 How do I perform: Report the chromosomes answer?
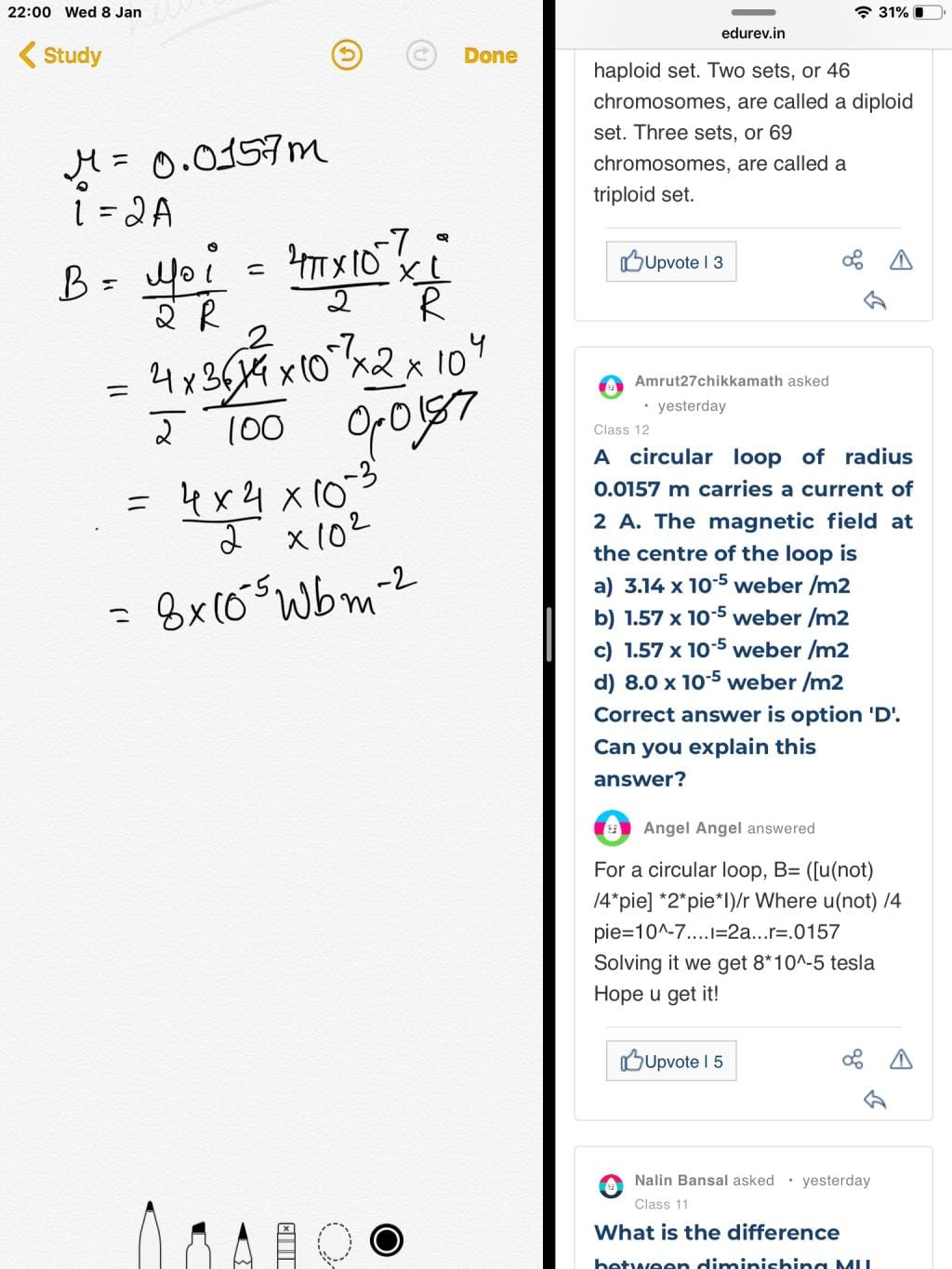point(901,260)
